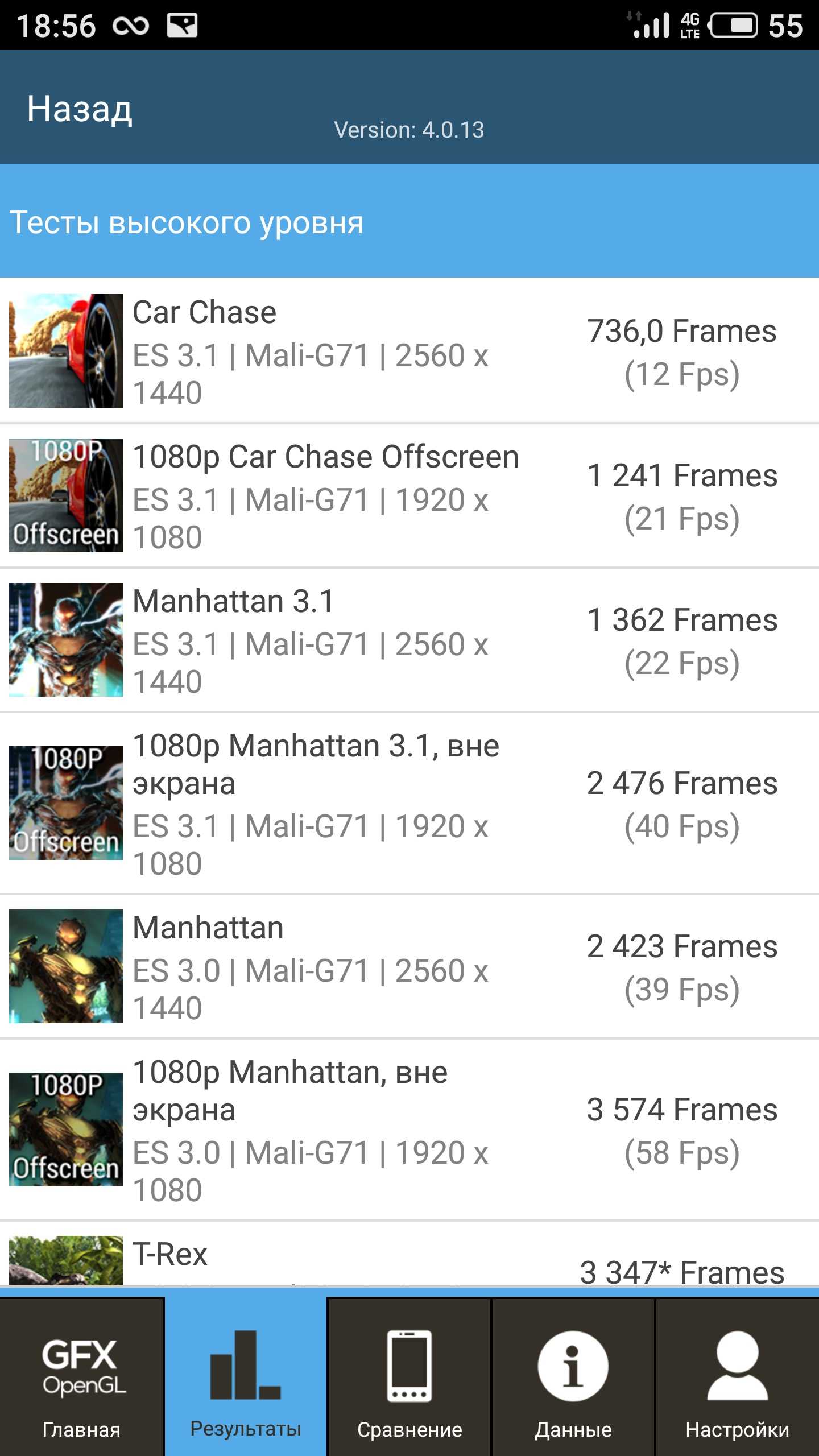The width and height of the screenshot is (819, 1456).
Task: Tap the Назад back button
Action: click(80, 109)
